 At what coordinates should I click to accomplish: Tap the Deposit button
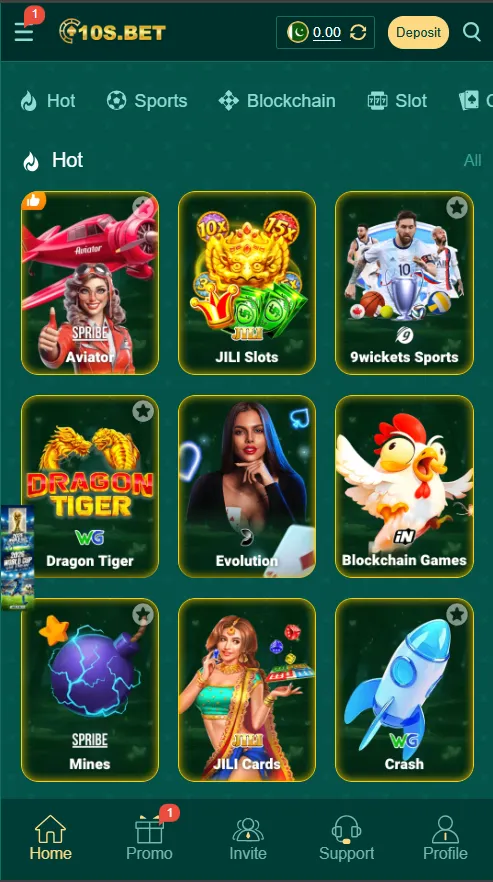[x=418, y=33]
